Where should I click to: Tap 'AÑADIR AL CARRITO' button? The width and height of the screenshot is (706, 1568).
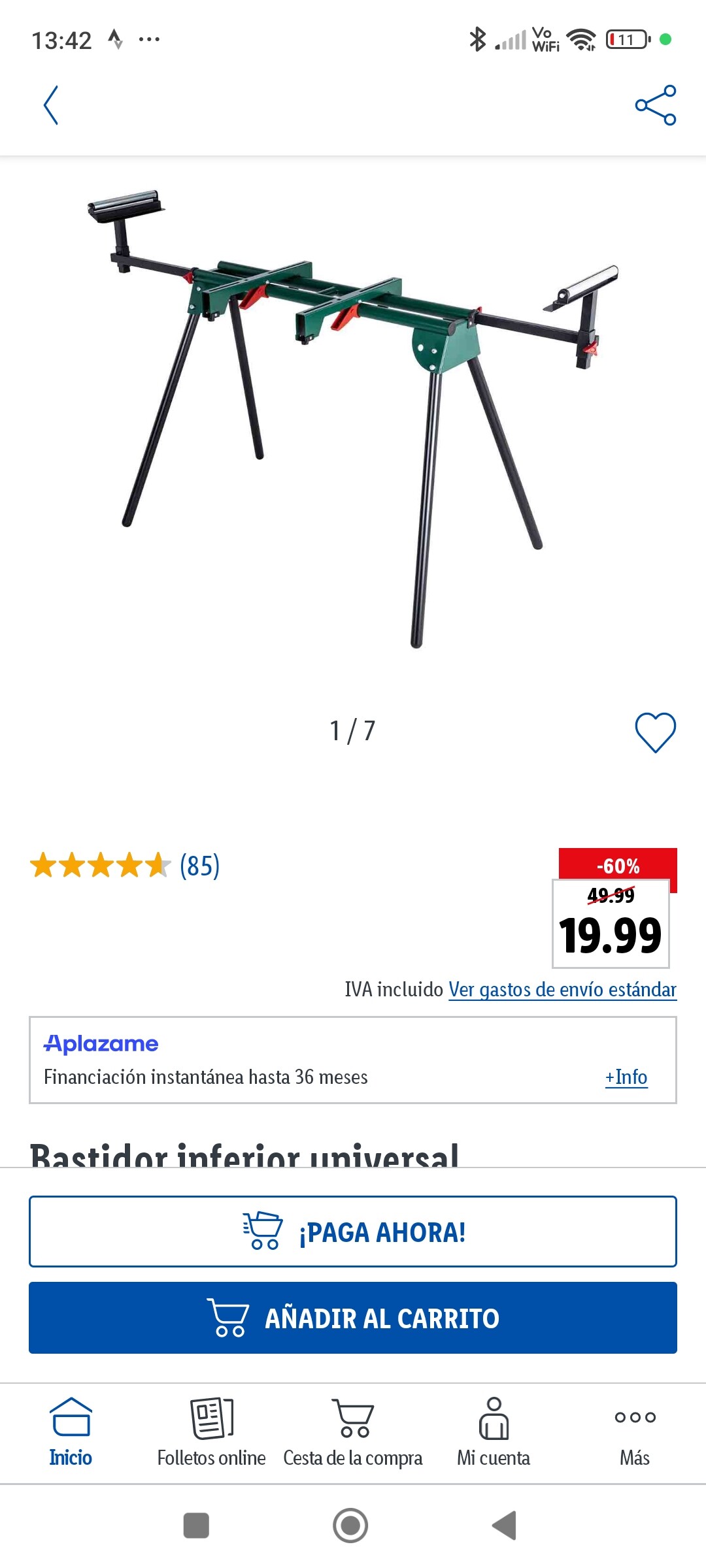point(353,1318)
